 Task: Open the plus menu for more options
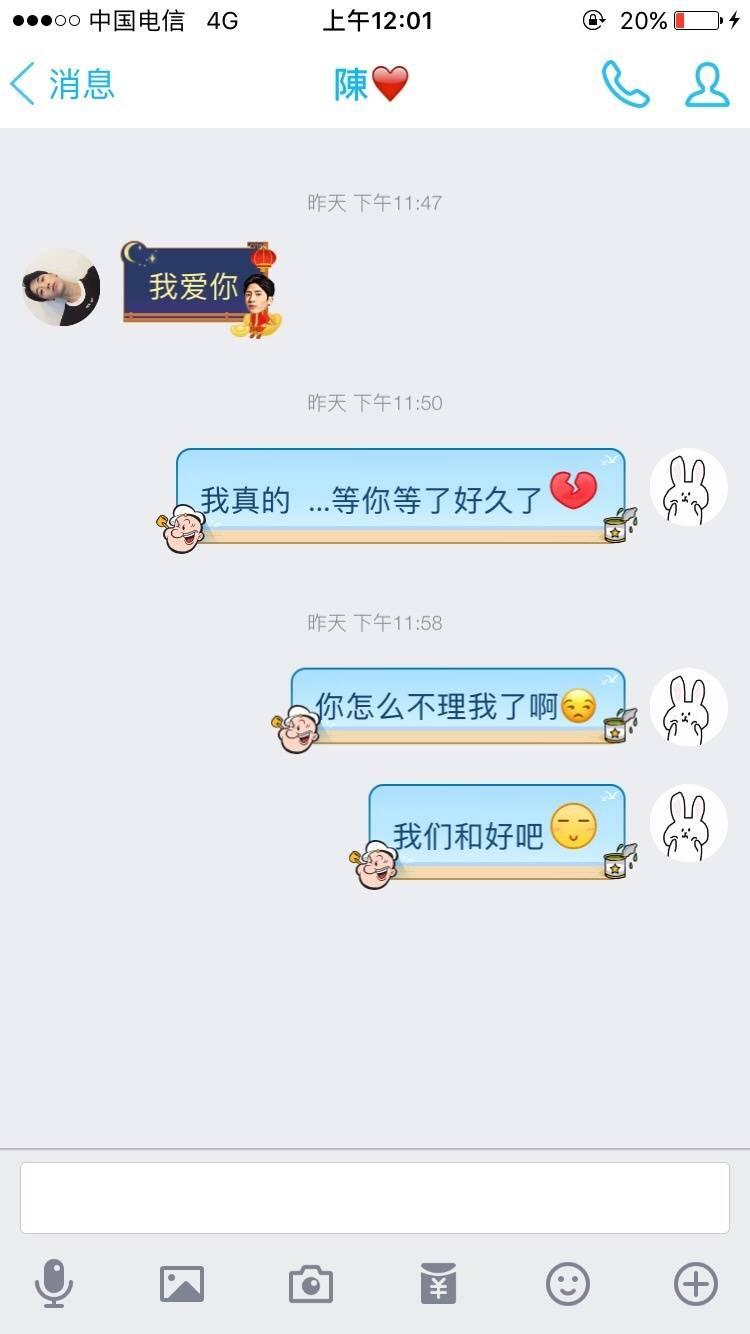click(696, 1283)
